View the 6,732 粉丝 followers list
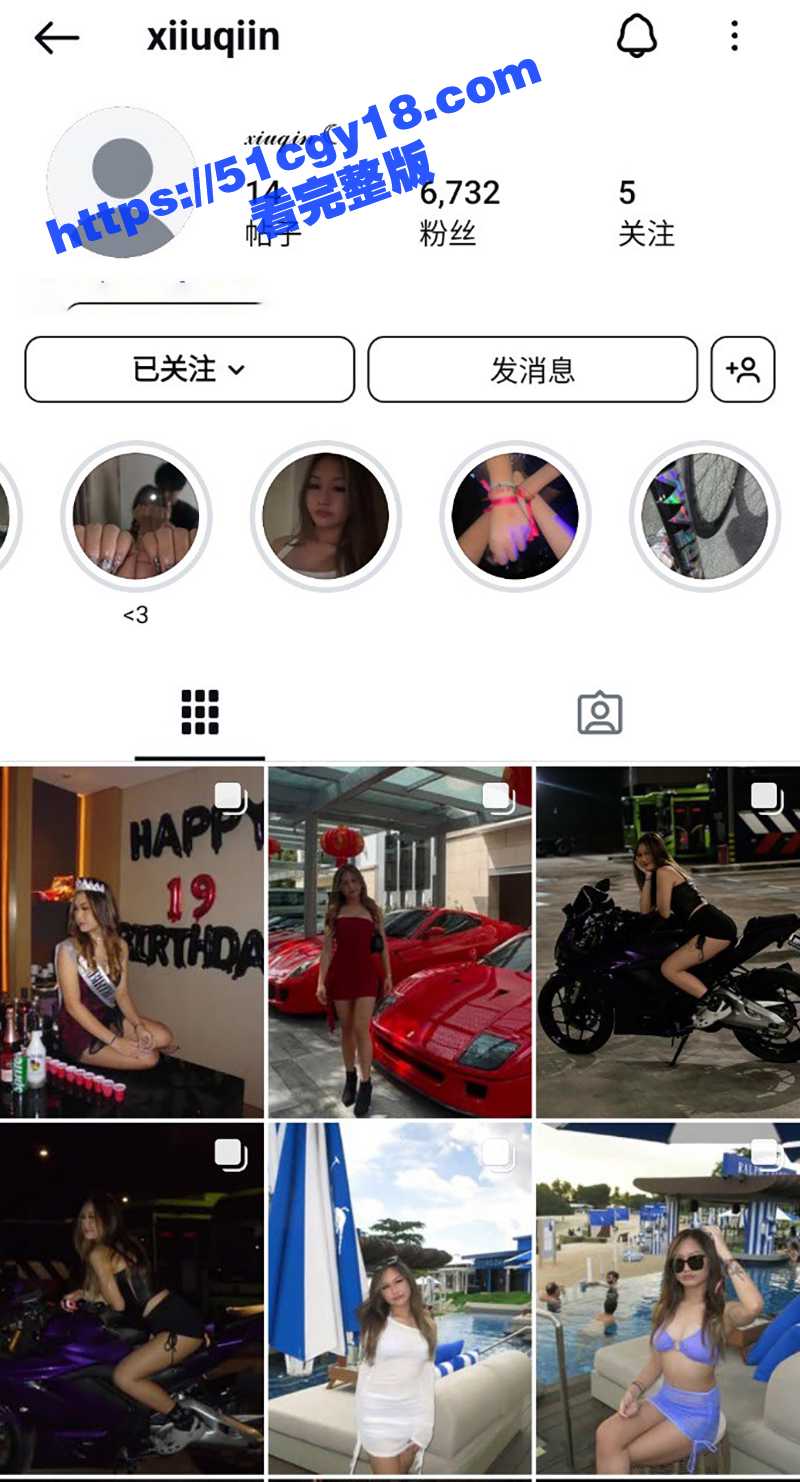Image resolution: width=800 pixels, height=1482 pixels. [459, 212]
